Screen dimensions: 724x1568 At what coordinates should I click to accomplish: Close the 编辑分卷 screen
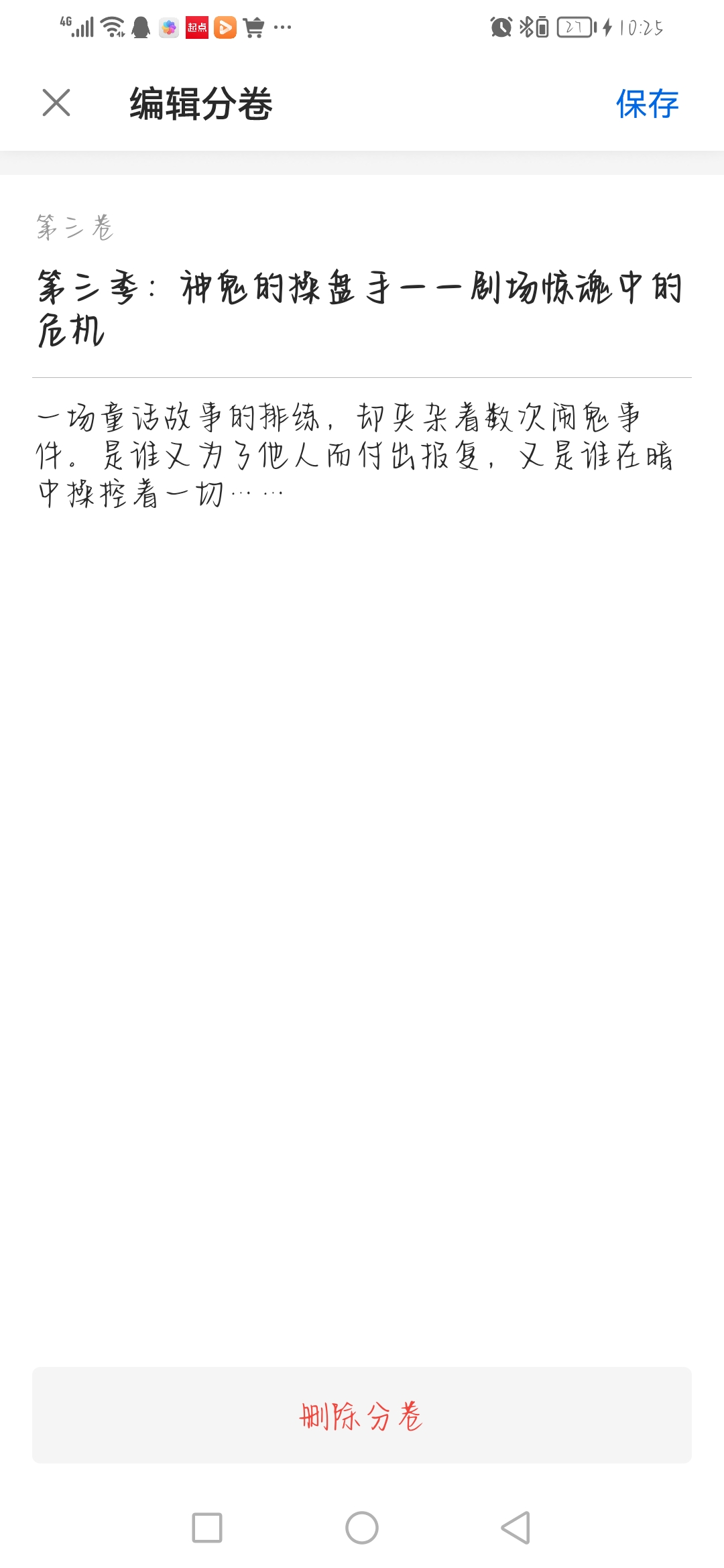click(x=56, y=103)
